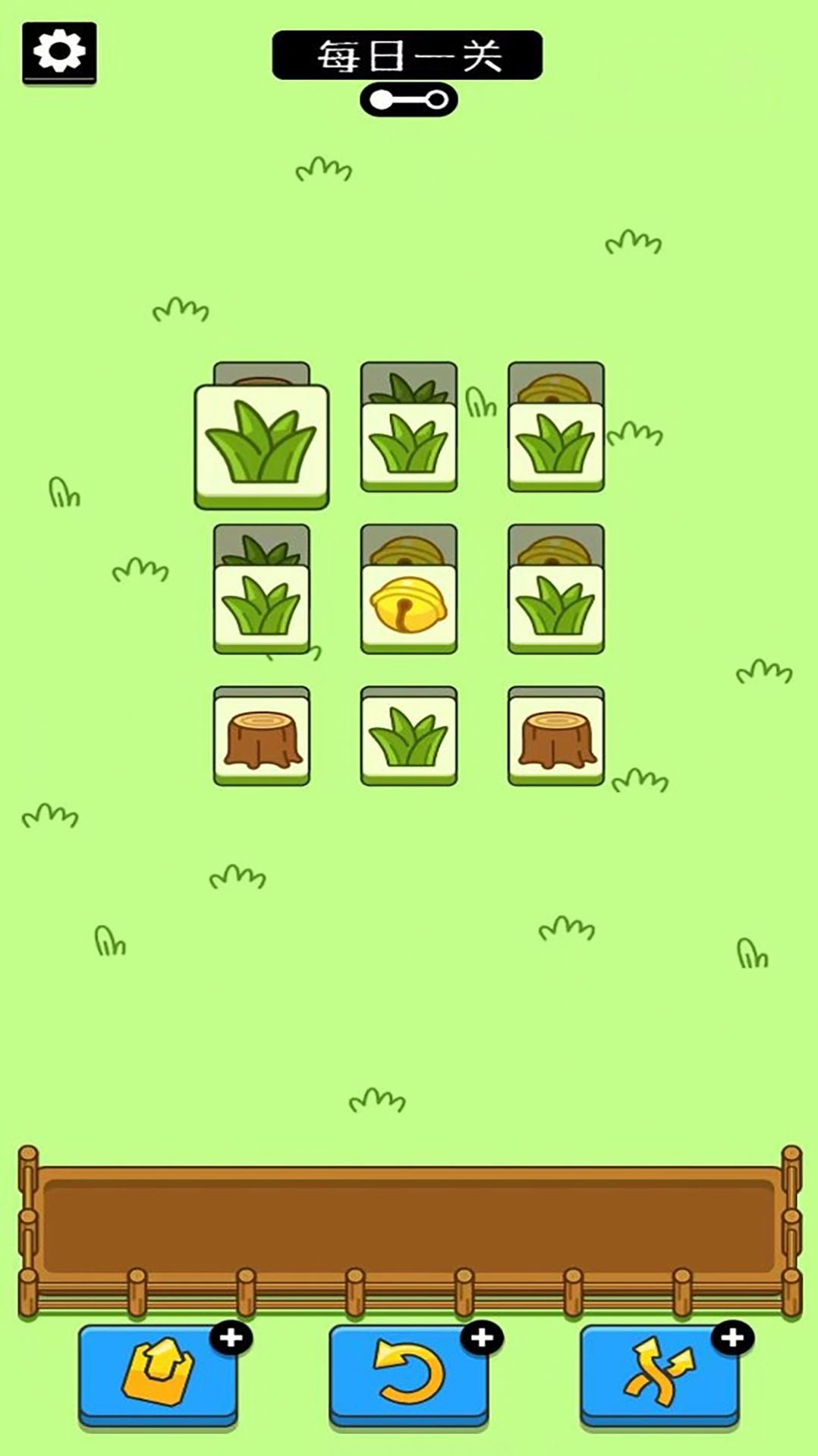
Task: Select the golden bell tile
Action: point(408,607)
